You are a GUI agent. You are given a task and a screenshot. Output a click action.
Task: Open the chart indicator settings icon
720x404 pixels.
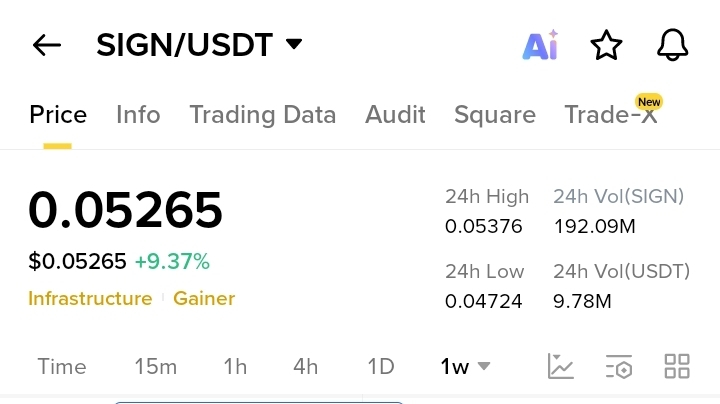(619, 366)
